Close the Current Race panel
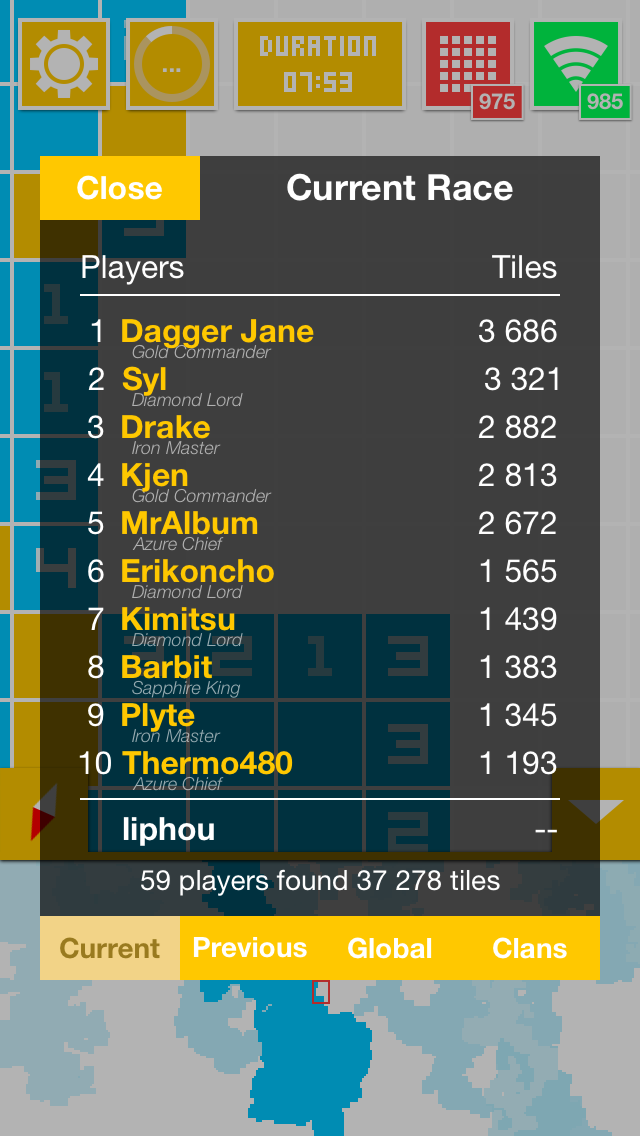The height and width of the screenshot is (1136, 640). click(119, 188)
